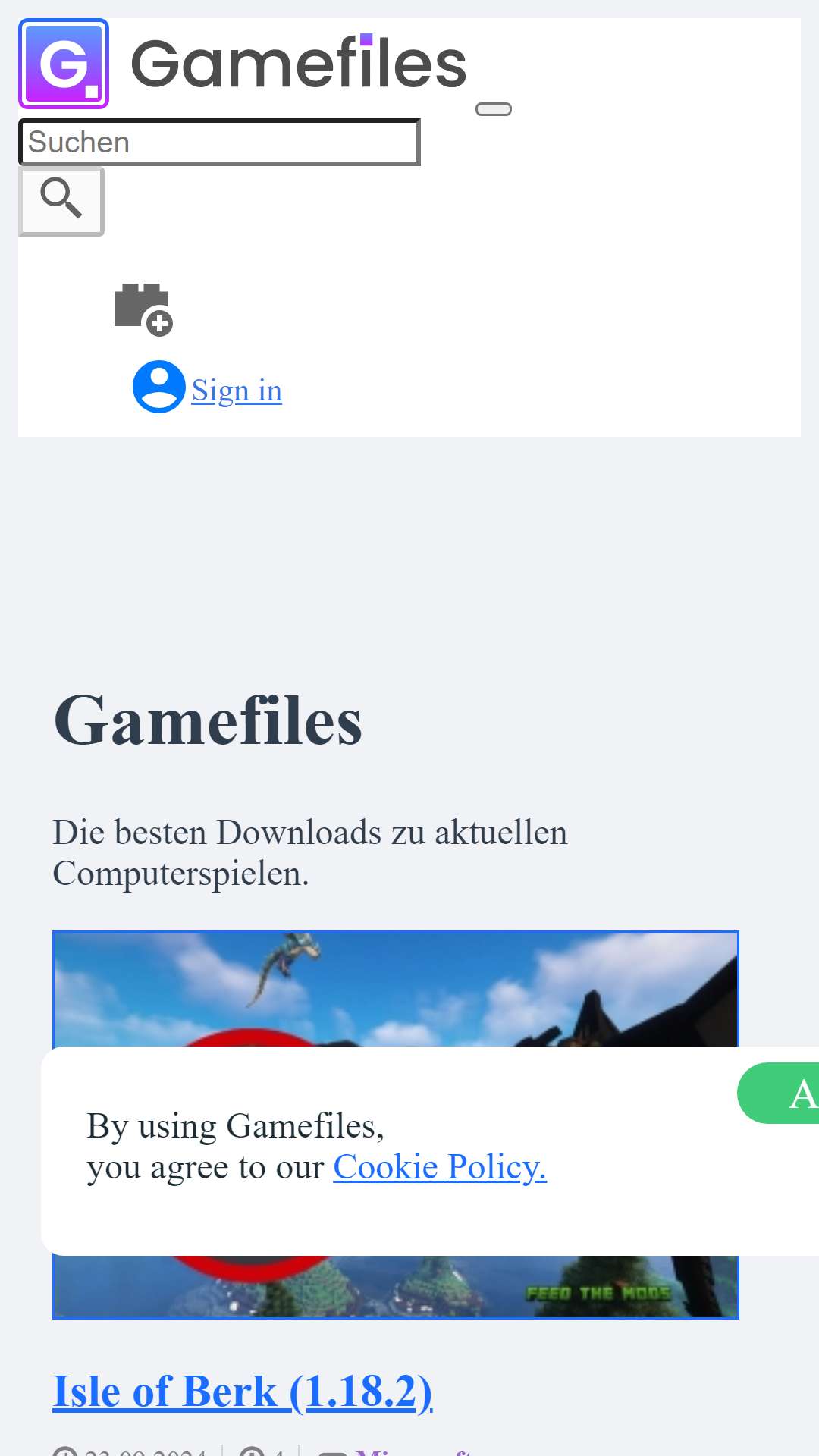819x1456 pixels.
Task: Open the Isle of Berk (1.18.2) title link
Action: (243, 1392)
